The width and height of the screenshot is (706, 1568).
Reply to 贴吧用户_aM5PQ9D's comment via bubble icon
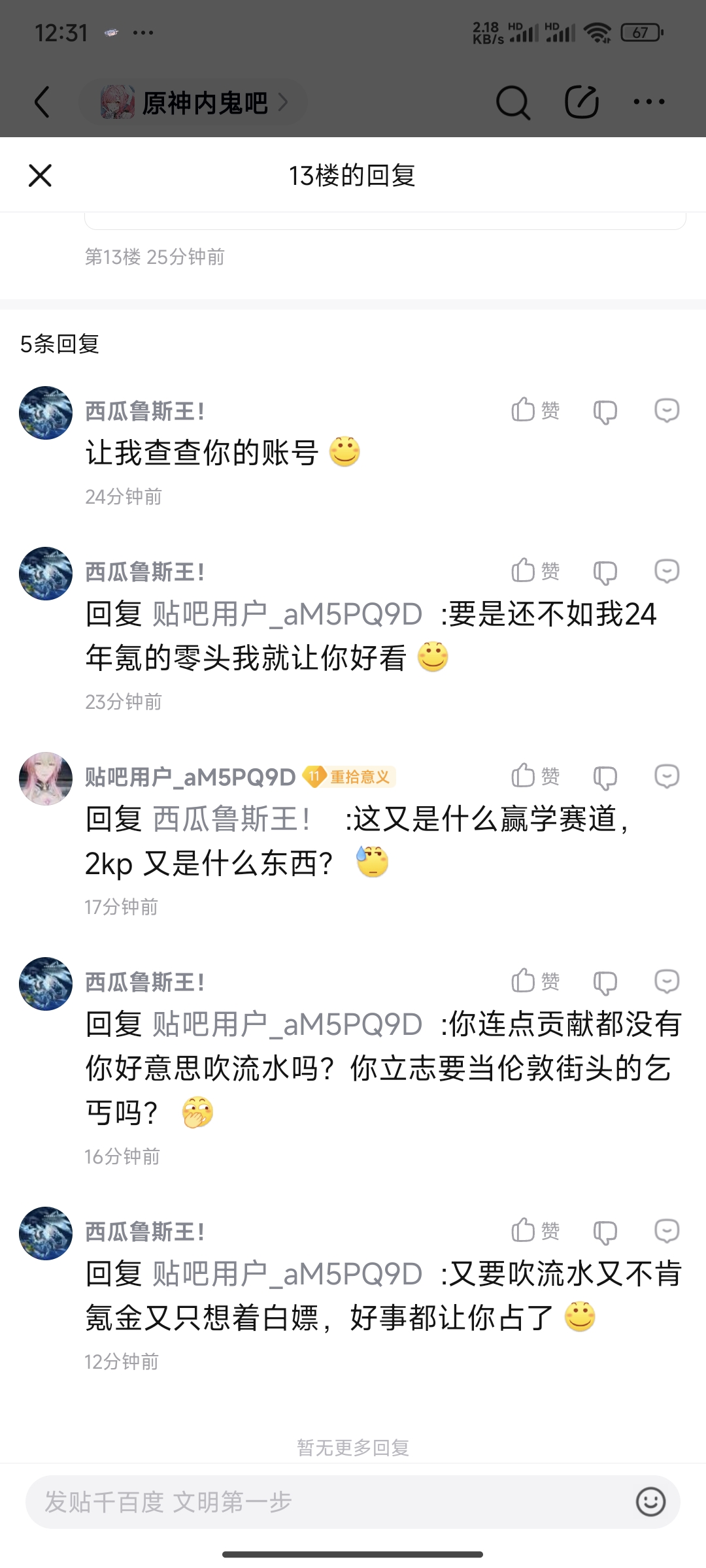(x=667, y=776)
